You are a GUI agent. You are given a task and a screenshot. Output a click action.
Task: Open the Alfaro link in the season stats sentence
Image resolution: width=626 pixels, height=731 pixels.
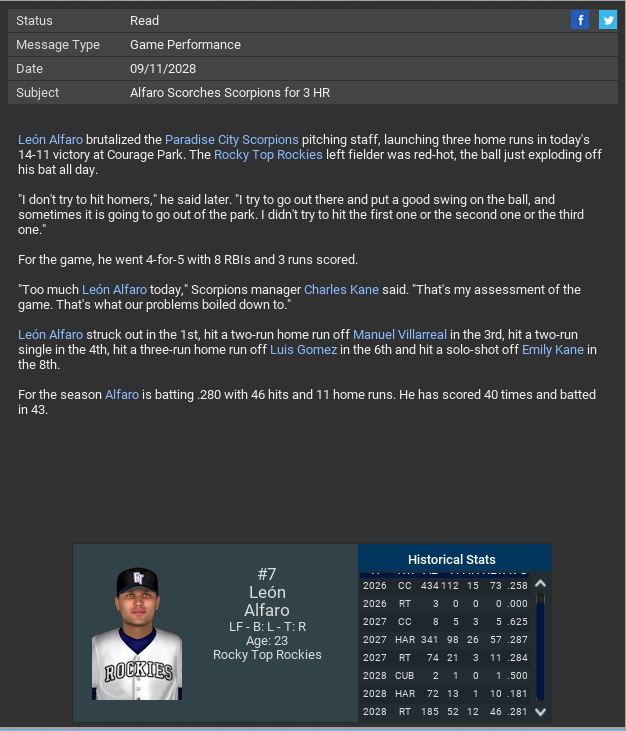[123, 395]
